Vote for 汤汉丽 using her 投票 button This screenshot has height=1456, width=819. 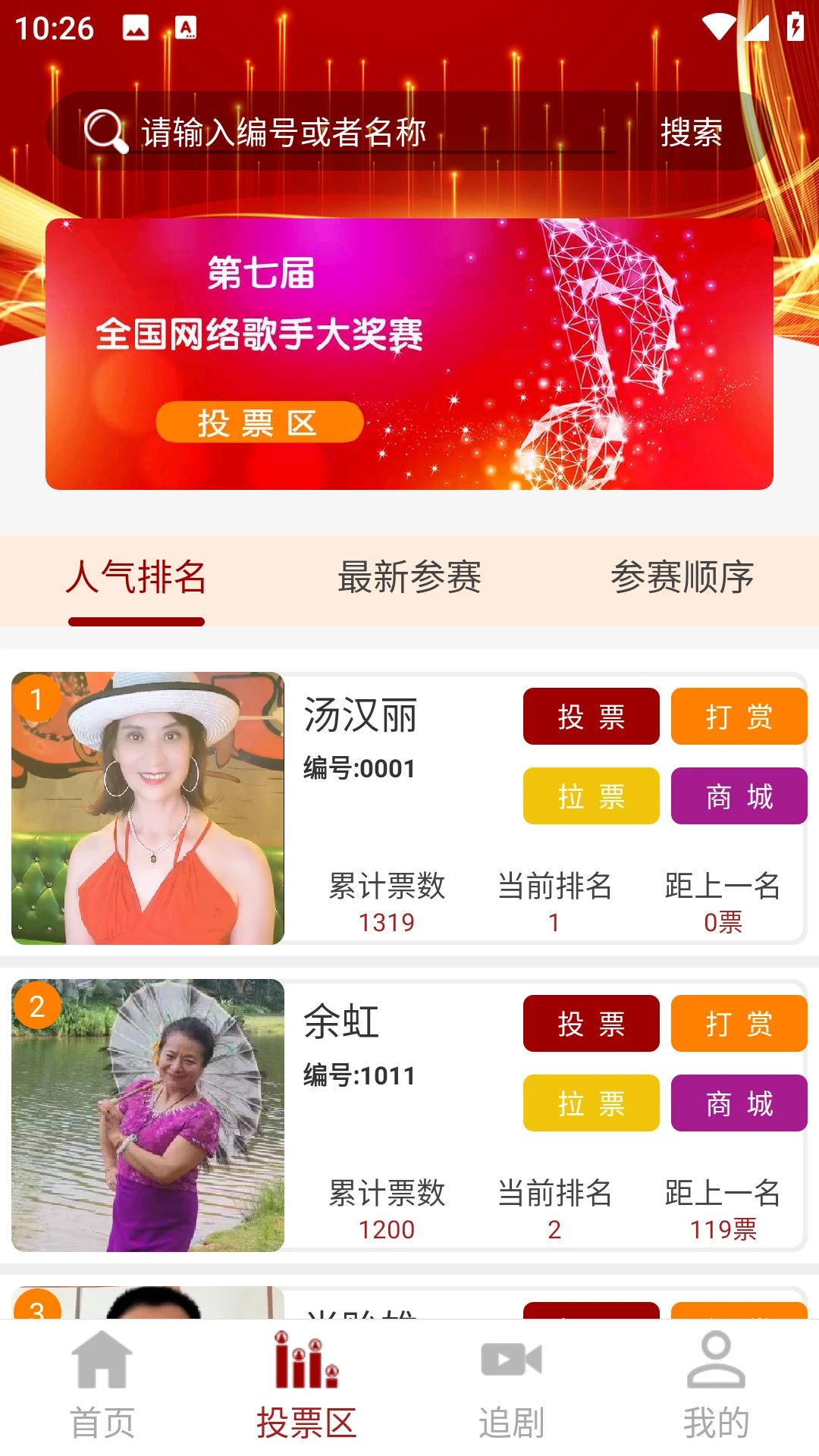591,716
